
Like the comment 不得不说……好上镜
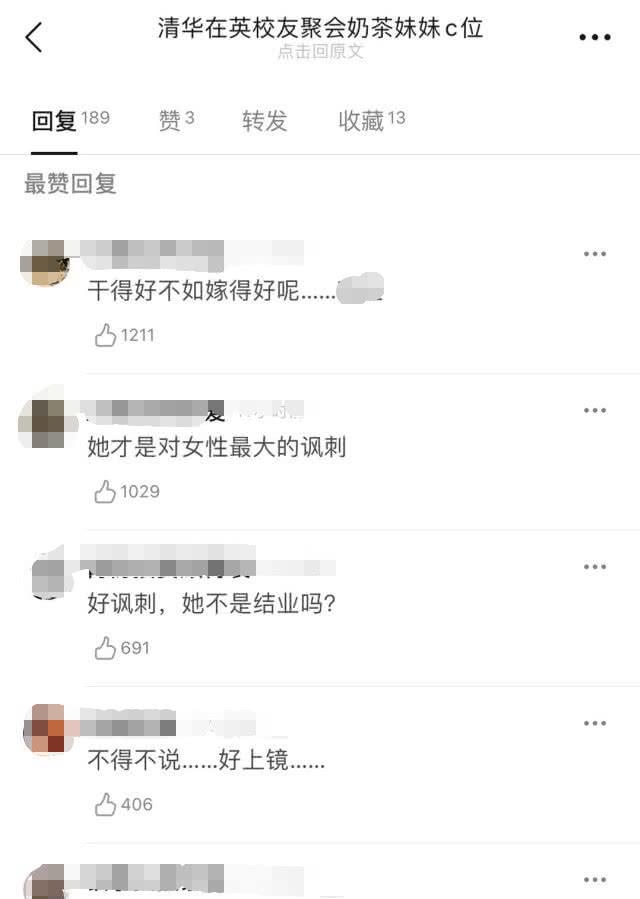[106, 804]
